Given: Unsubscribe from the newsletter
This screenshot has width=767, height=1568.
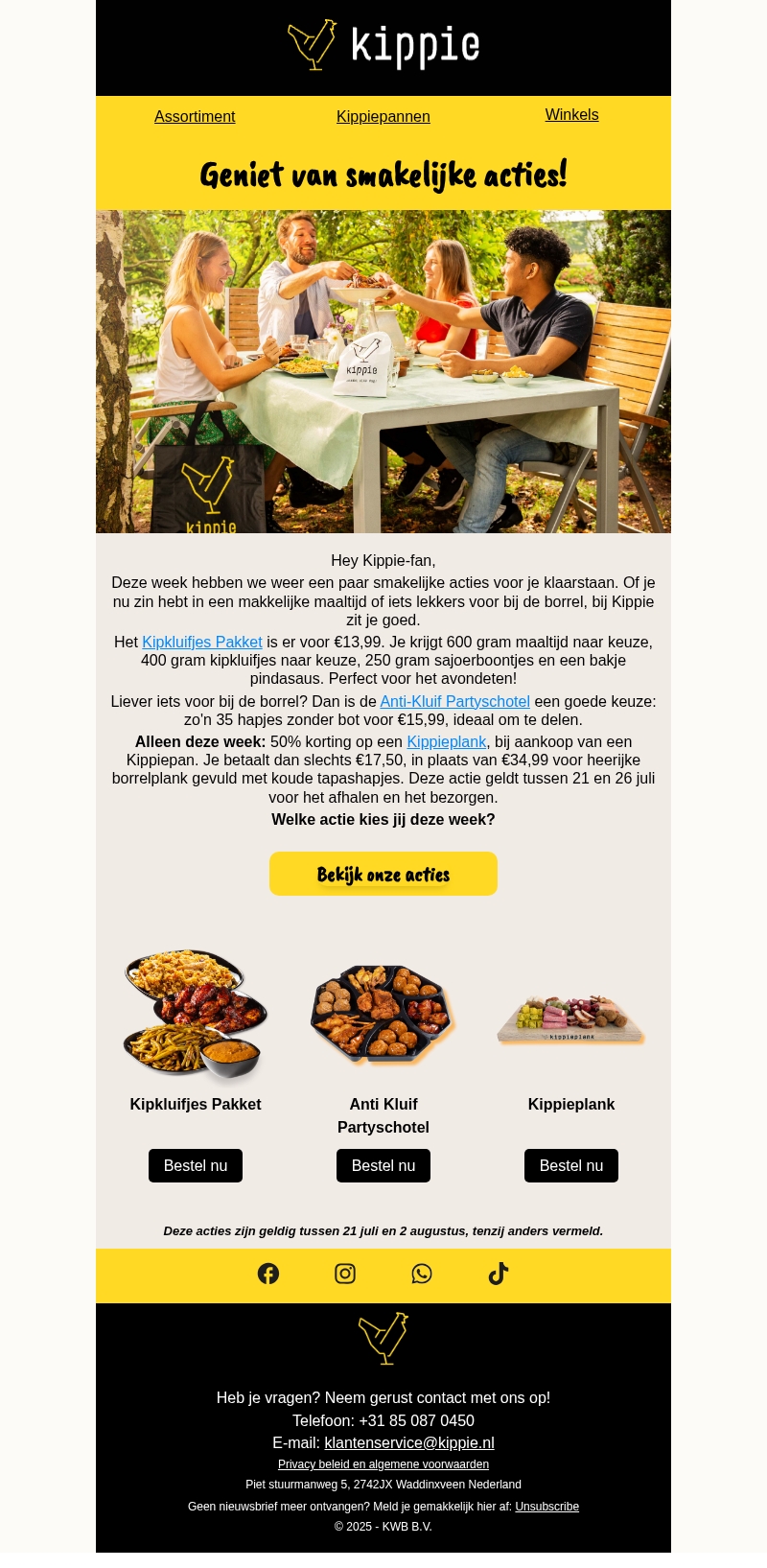Looking at the screenshot, I should 546,1507.
